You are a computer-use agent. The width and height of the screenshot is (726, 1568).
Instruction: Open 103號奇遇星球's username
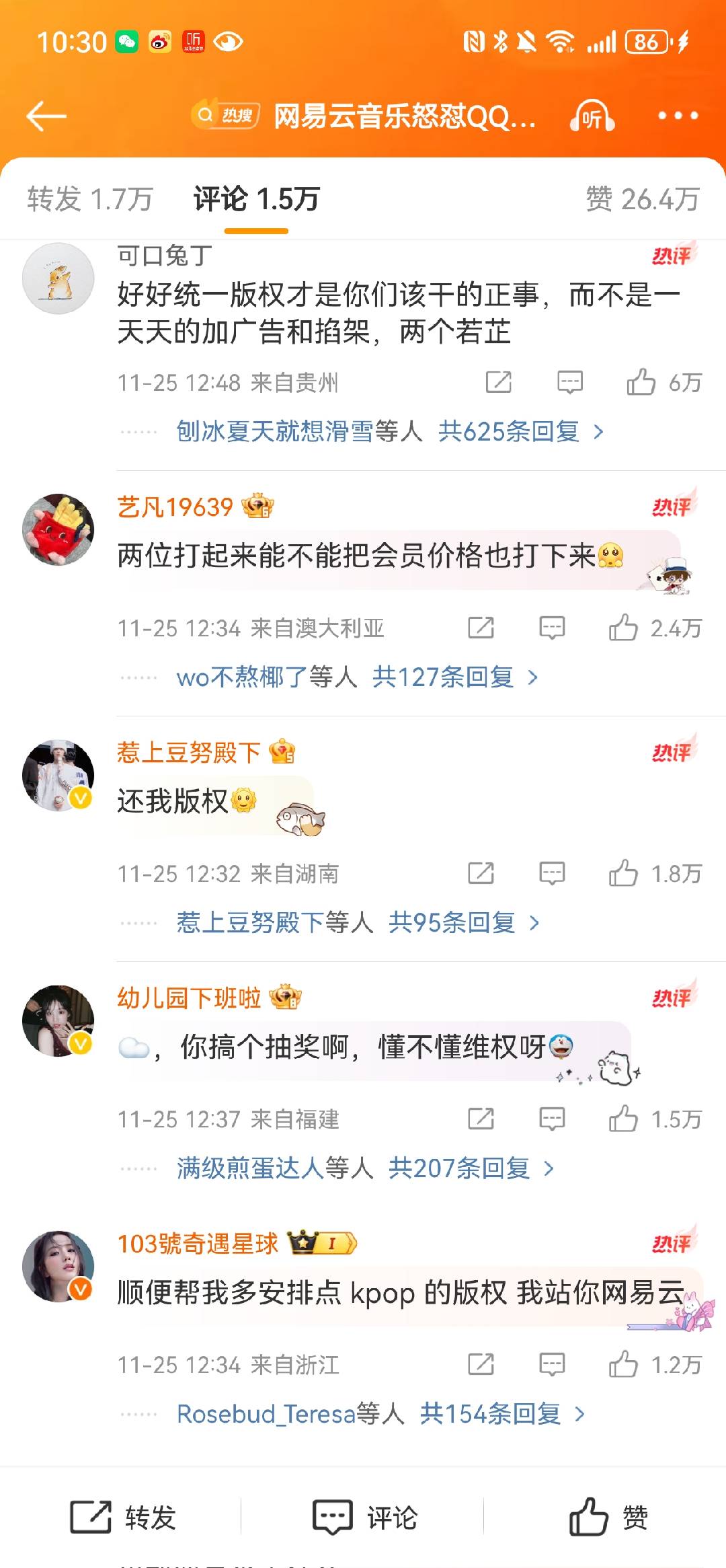[x=198, y=1243]
